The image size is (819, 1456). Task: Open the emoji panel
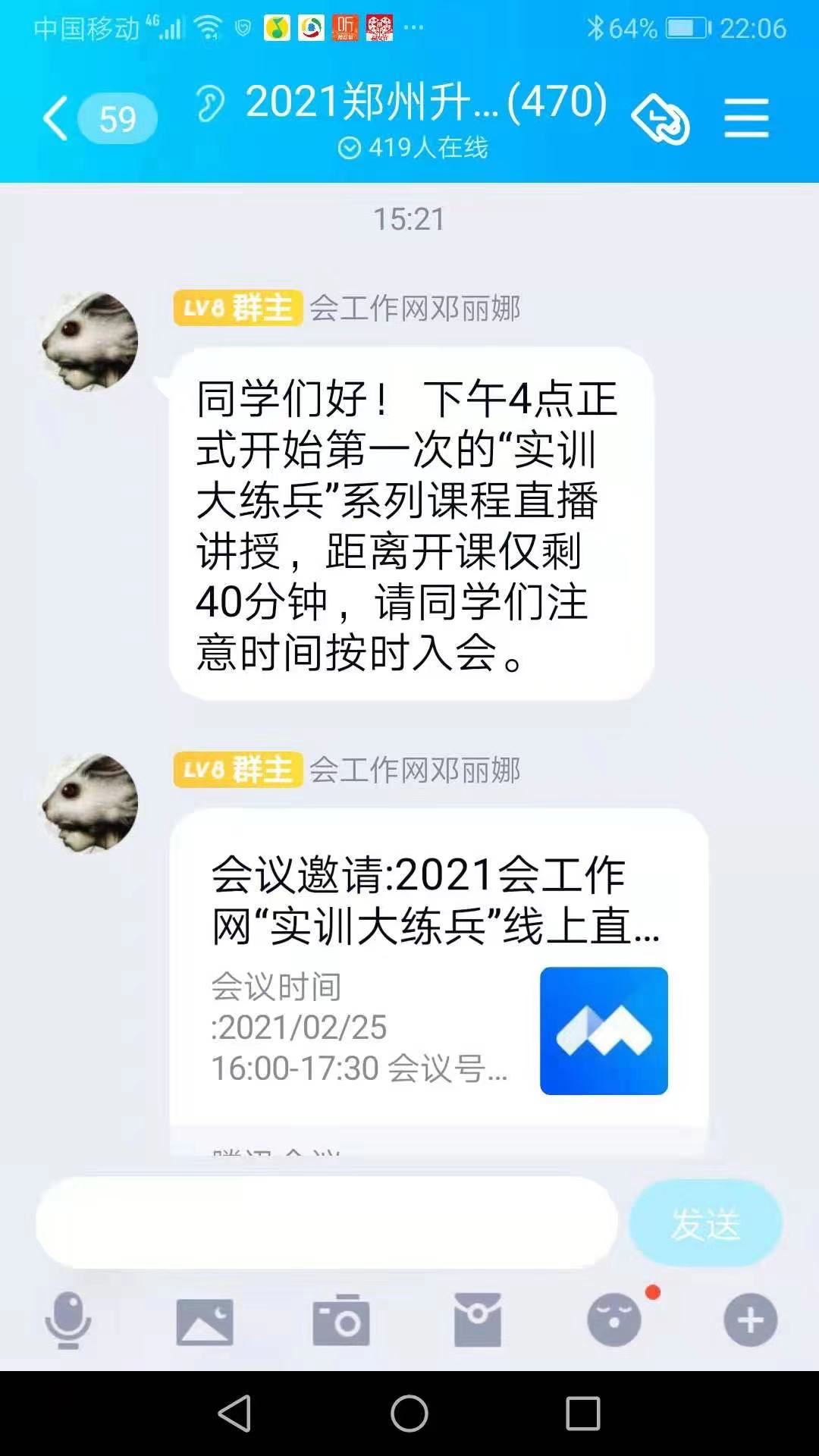click(x=614, y=1320)
